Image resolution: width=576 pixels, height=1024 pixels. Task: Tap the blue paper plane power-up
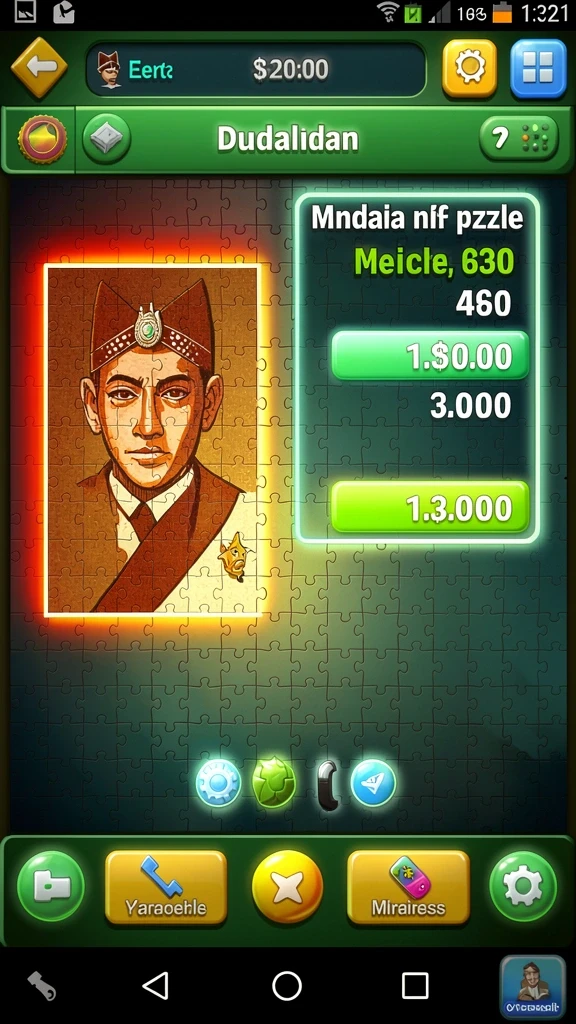pos(374,782)
